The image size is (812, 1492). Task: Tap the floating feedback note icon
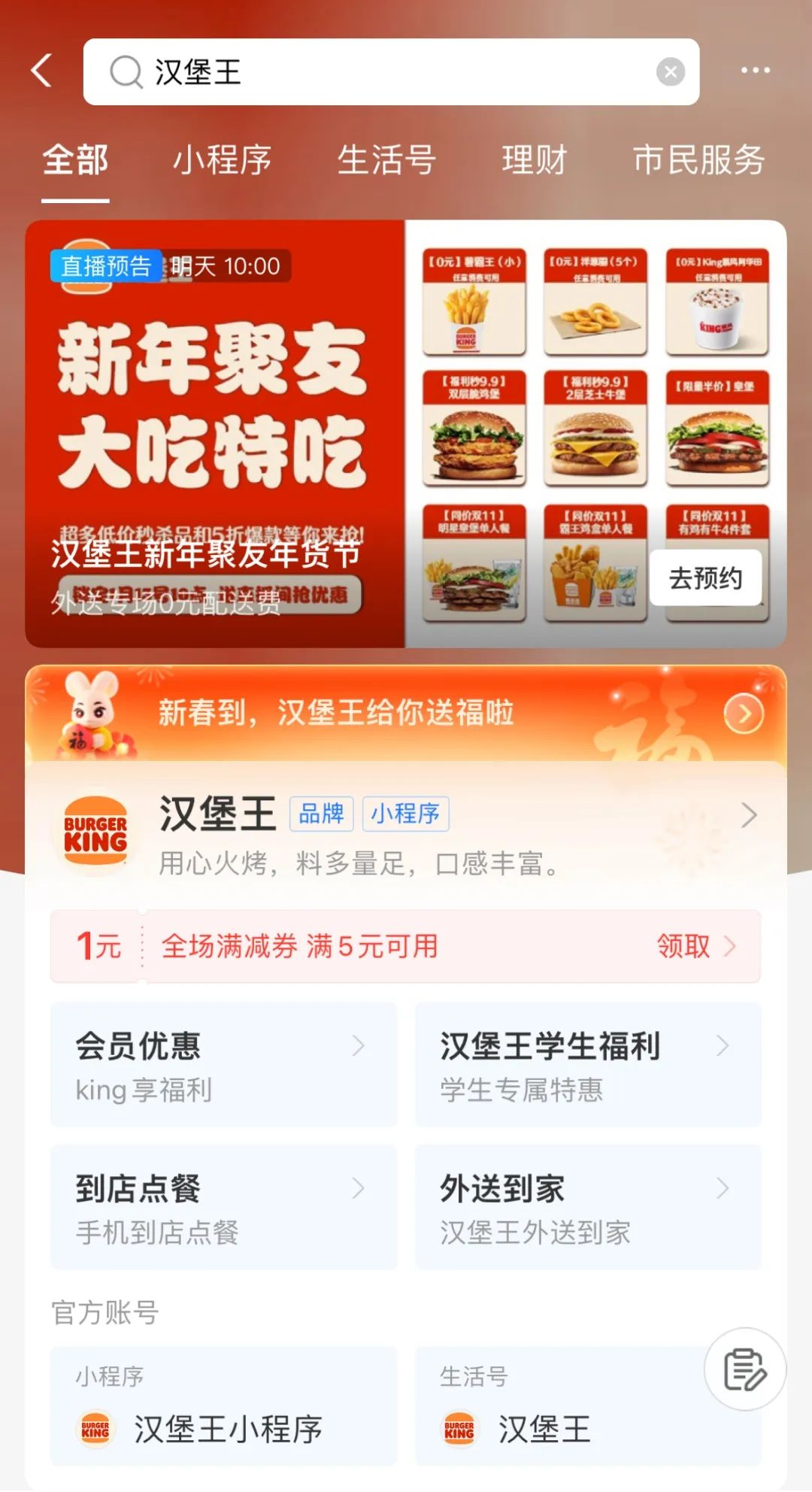tap(744, 1369)
